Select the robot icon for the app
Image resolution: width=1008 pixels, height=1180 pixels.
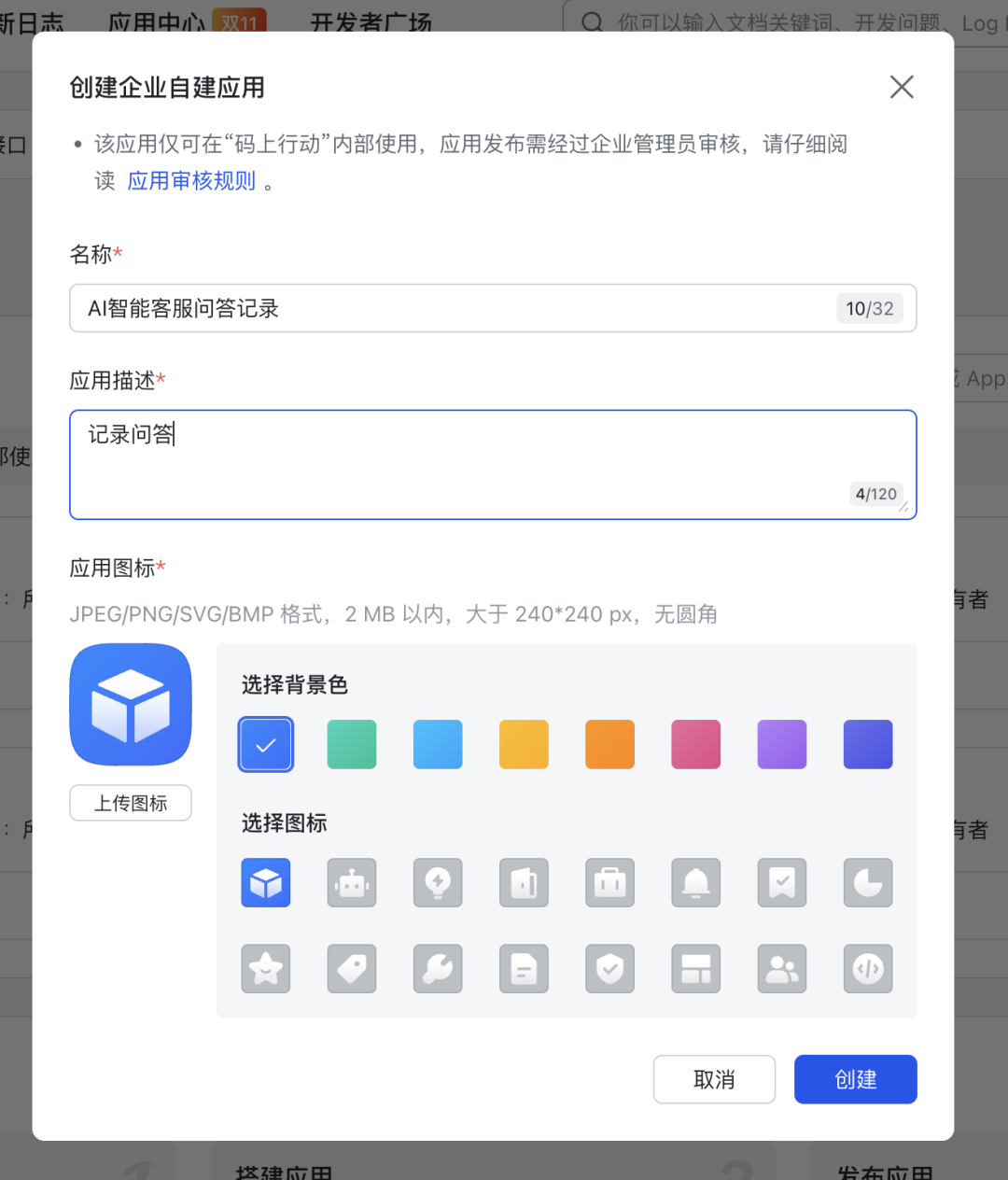click(x=352, y=882)
